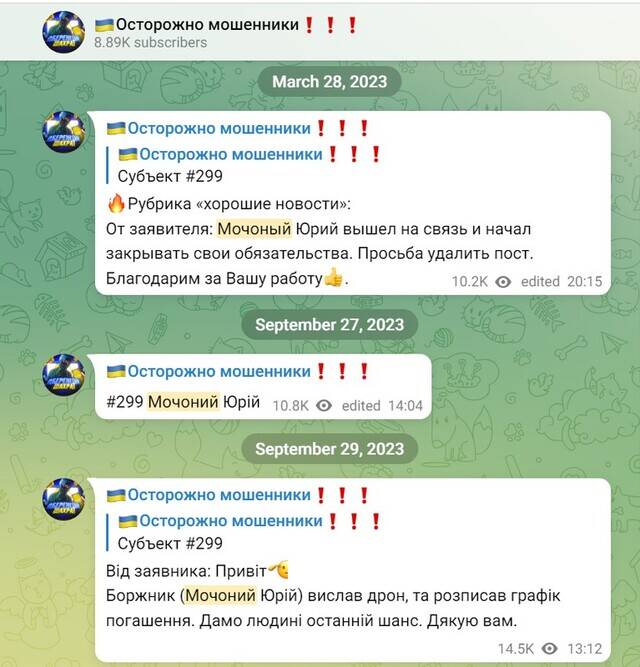Open quoted Субъект #299 reply in September 29 message
Screen dimensions: 640x667
coord(240,532)
